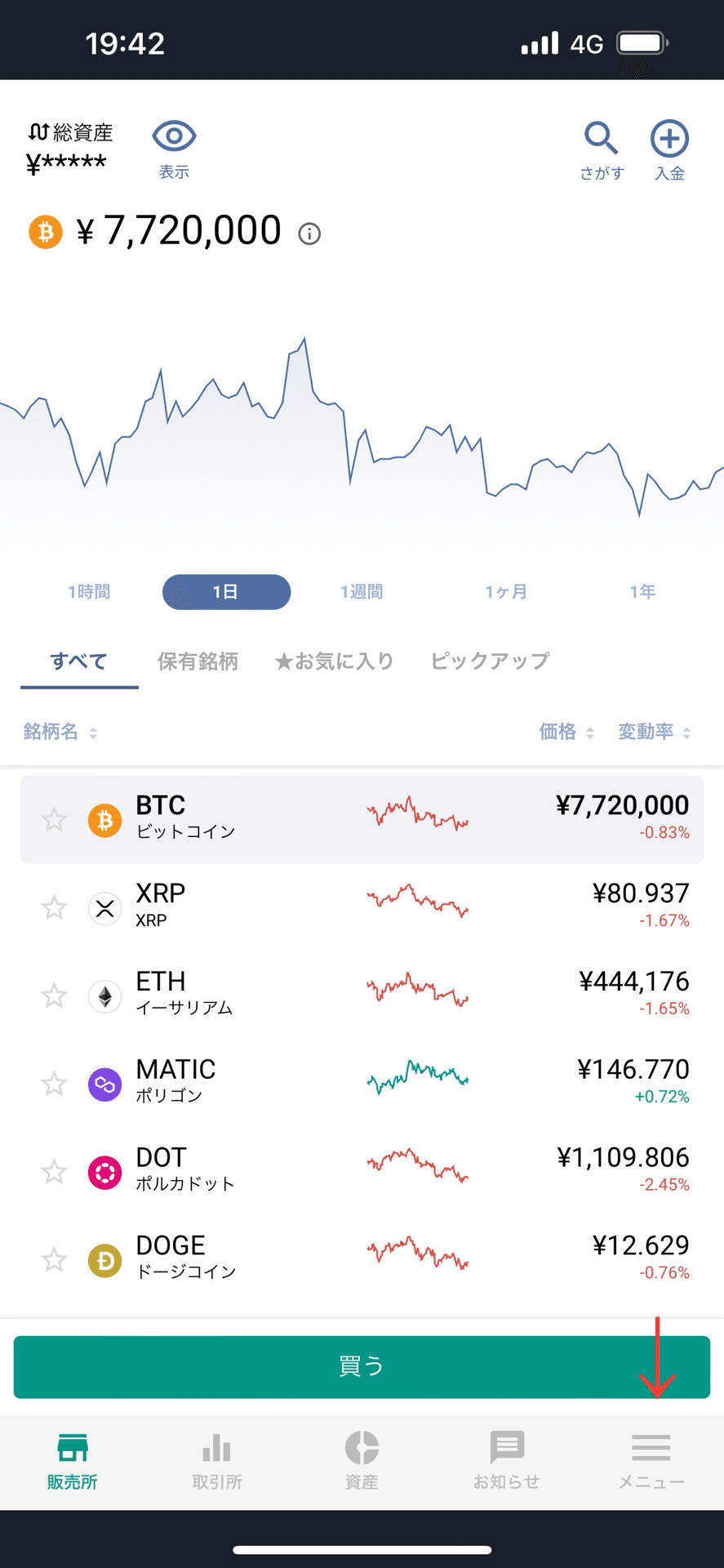Open the ETH イーサリアム row
724x1568 pixels.
(x=362, y=995)
